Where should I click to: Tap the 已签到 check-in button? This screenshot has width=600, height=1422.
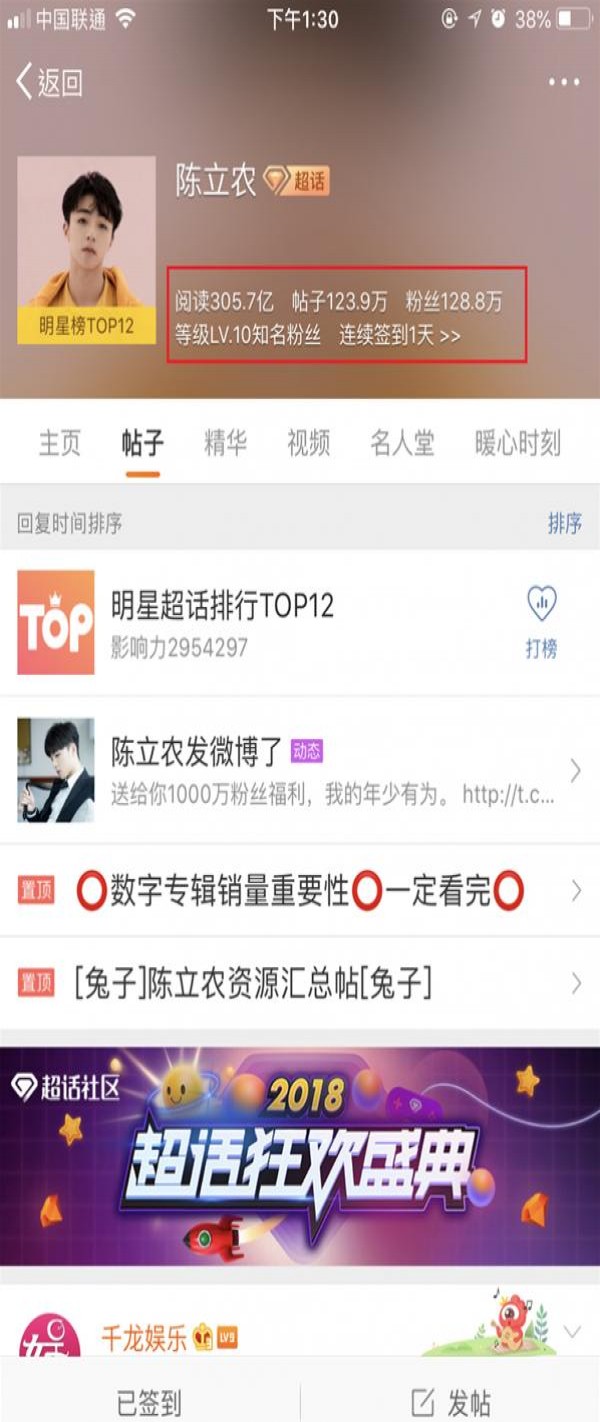149,1400
